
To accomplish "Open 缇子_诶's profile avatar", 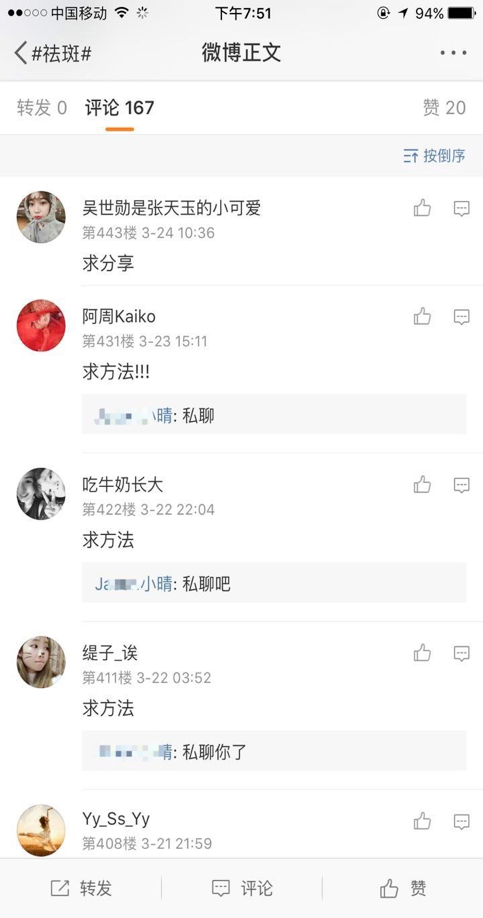I will coord(41,662).
